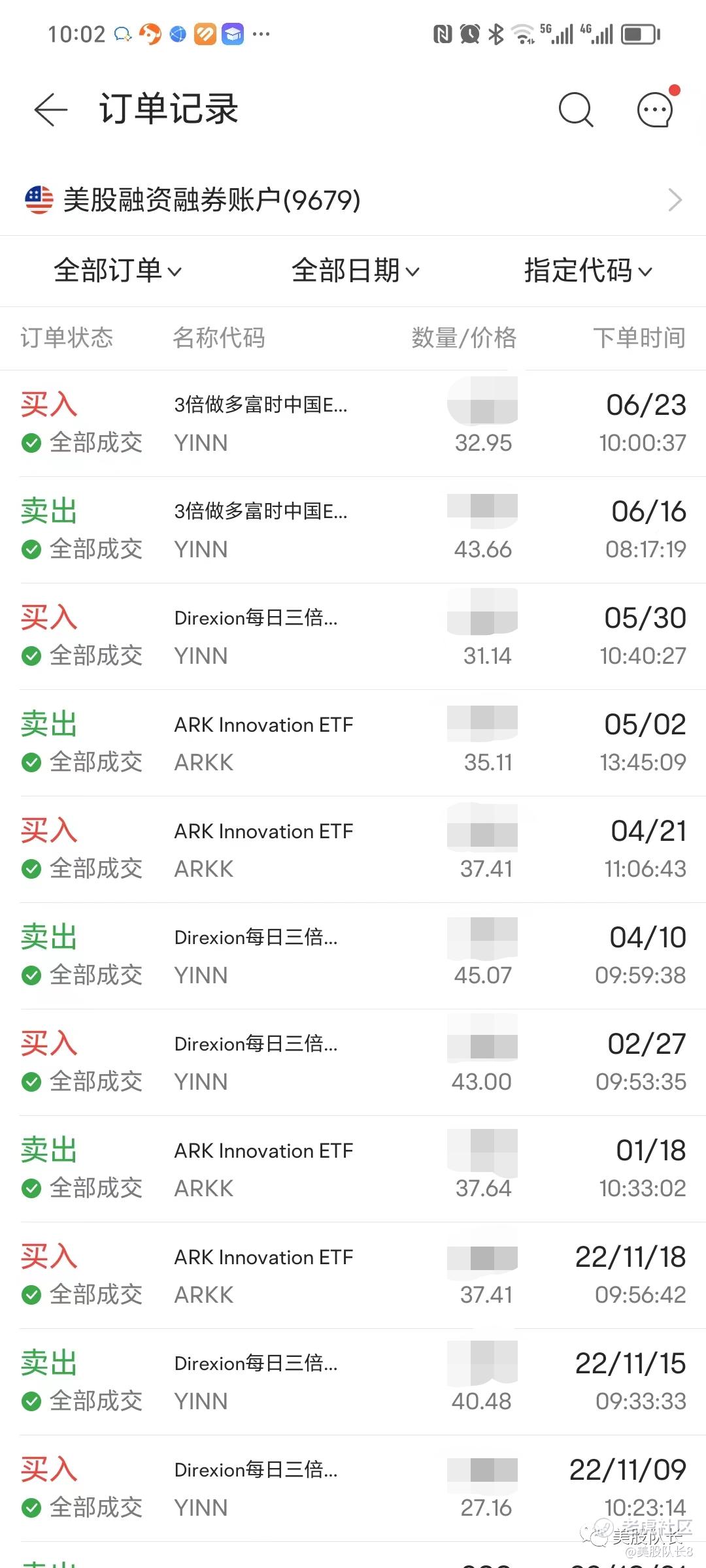Expand the 指定代码 symbol filter

tap(588, 270)
